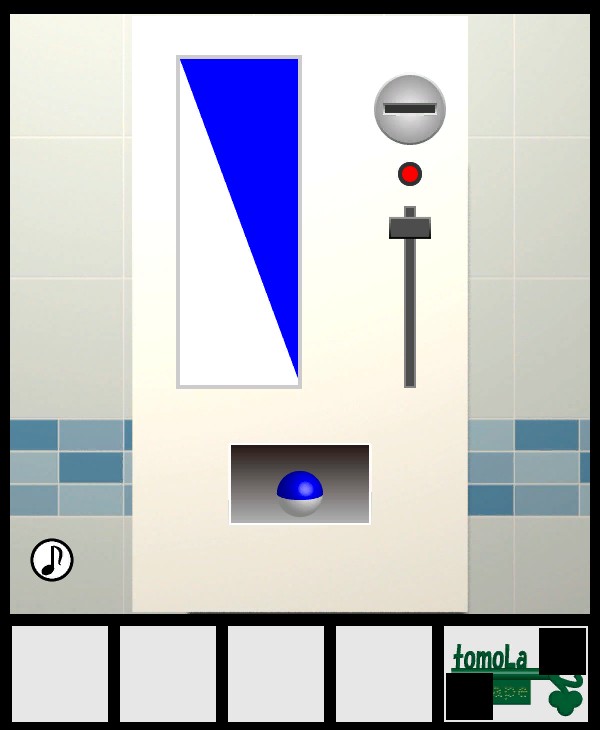Pick up the blue capsule ball
The height and width of the screenshot is (730, 600).
coord(300,493)
